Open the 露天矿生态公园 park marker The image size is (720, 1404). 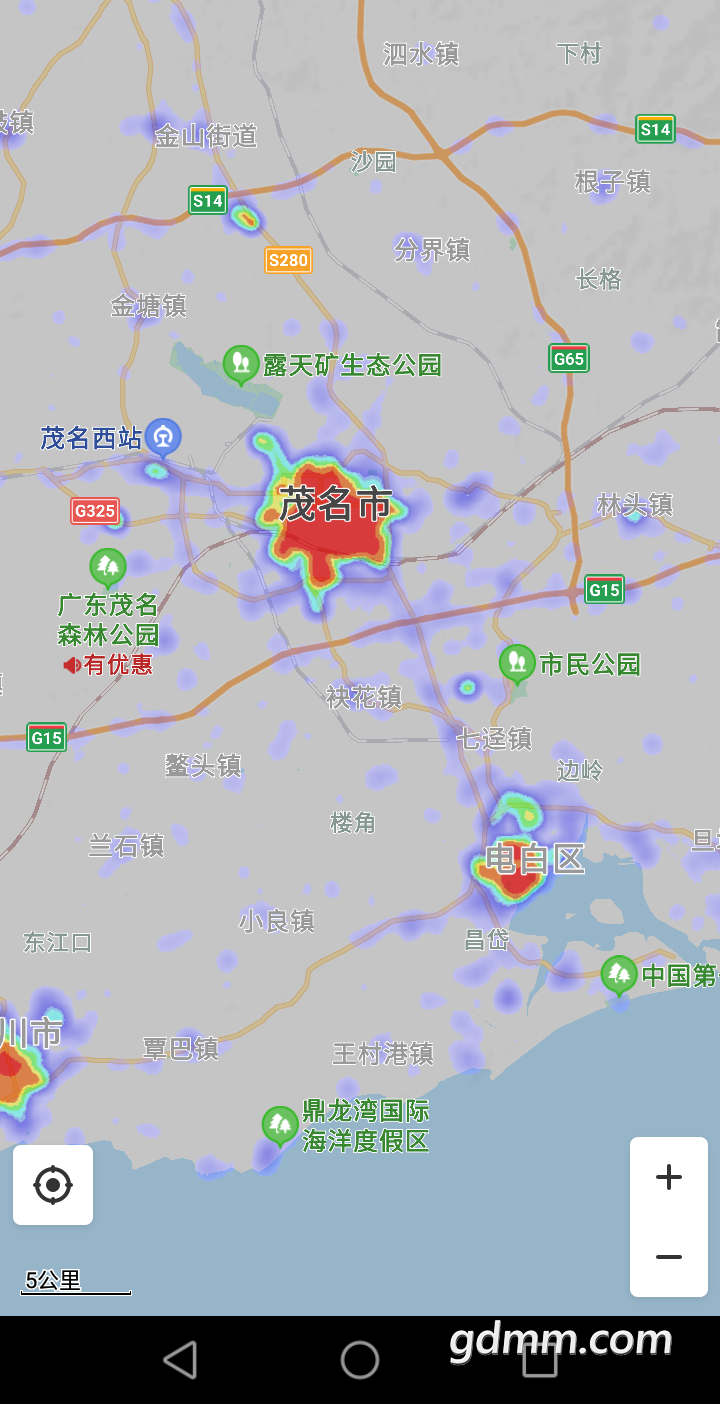tap(241, 364)
